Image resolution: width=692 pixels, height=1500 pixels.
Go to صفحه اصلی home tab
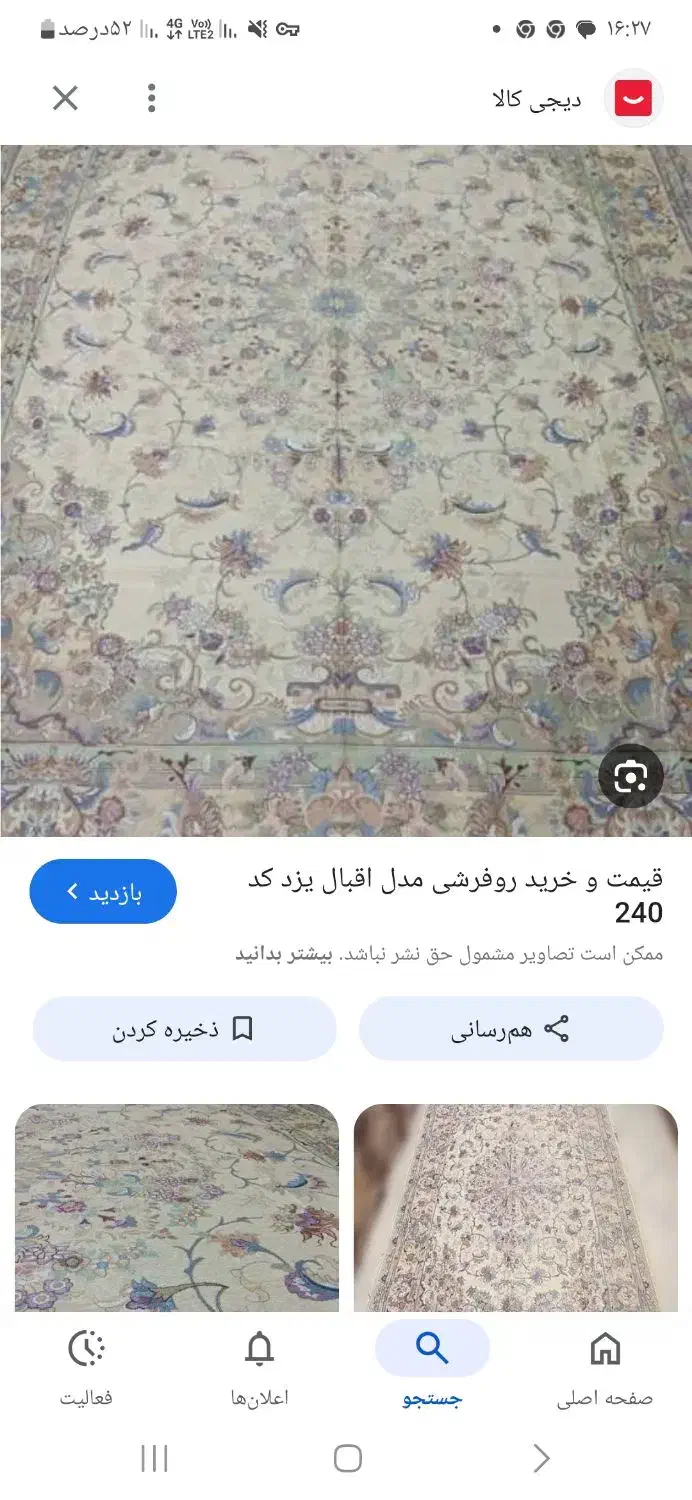[x=604, y=1366]
